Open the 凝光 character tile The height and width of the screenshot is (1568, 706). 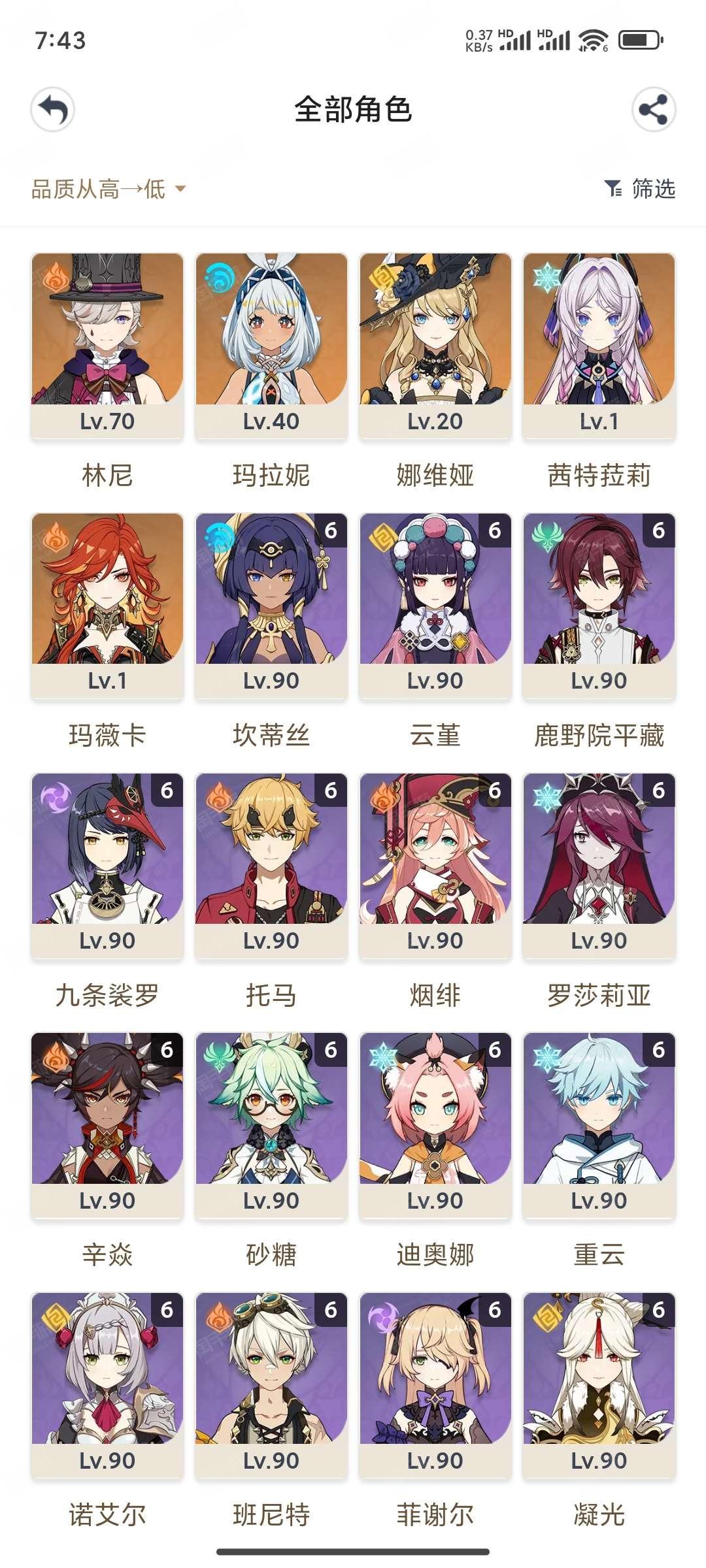[x=599, y=1385]
